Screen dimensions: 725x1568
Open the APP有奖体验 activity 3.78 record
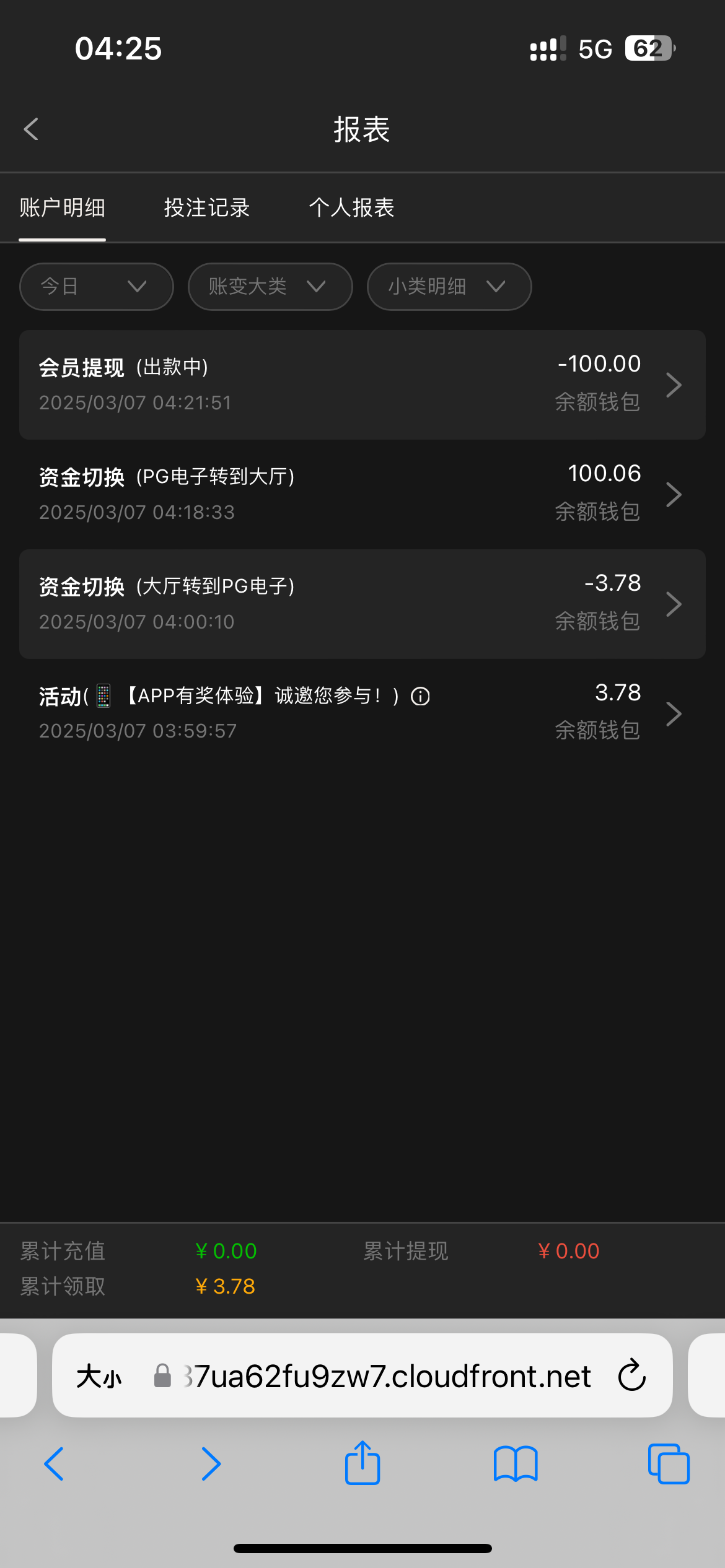tap(362, 713)
